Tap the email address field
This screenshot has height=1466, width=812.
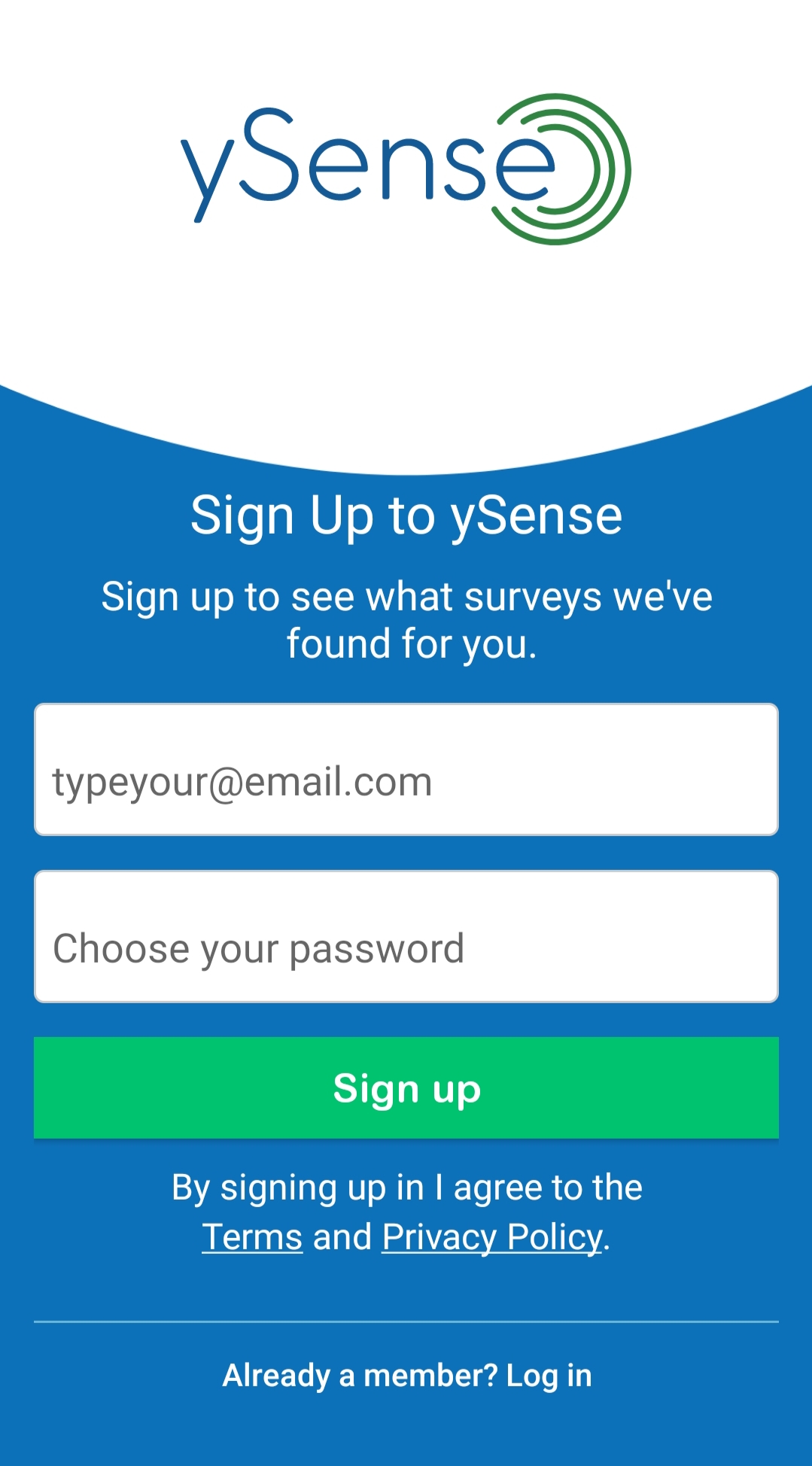tap(406, 769)
